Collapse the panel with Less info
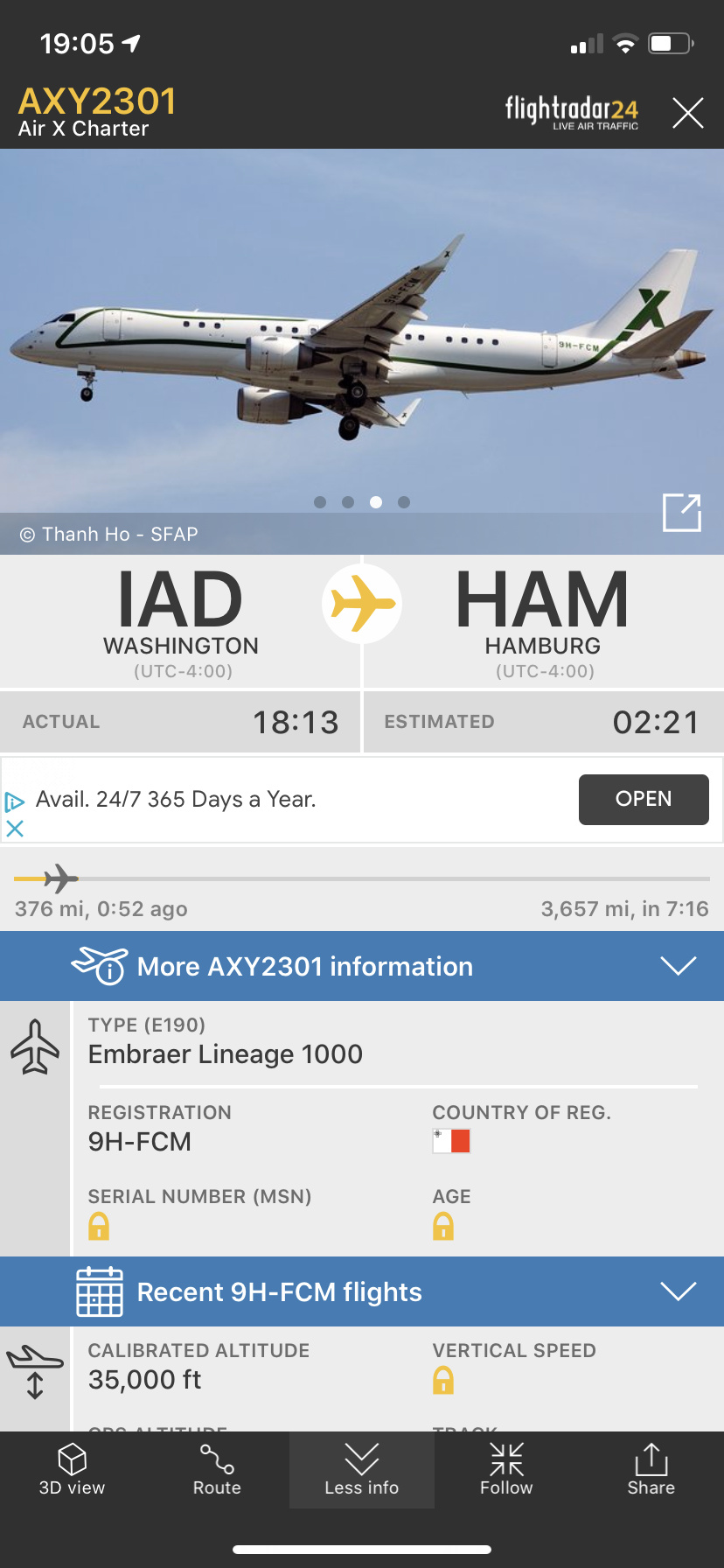The width and height of the screenshot is (724, 1568). coord(361,1470)
